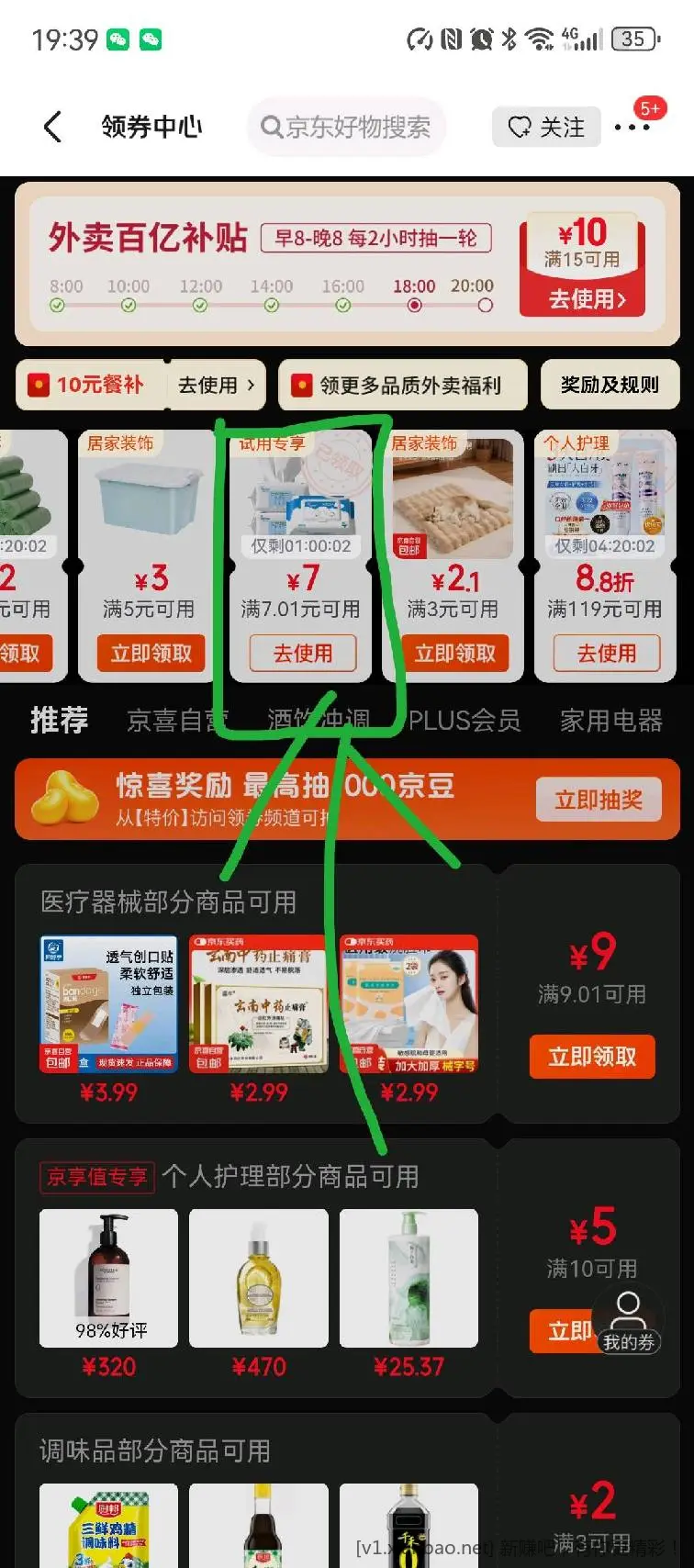Switch to the PLUS会员 tab

(465, 721)
